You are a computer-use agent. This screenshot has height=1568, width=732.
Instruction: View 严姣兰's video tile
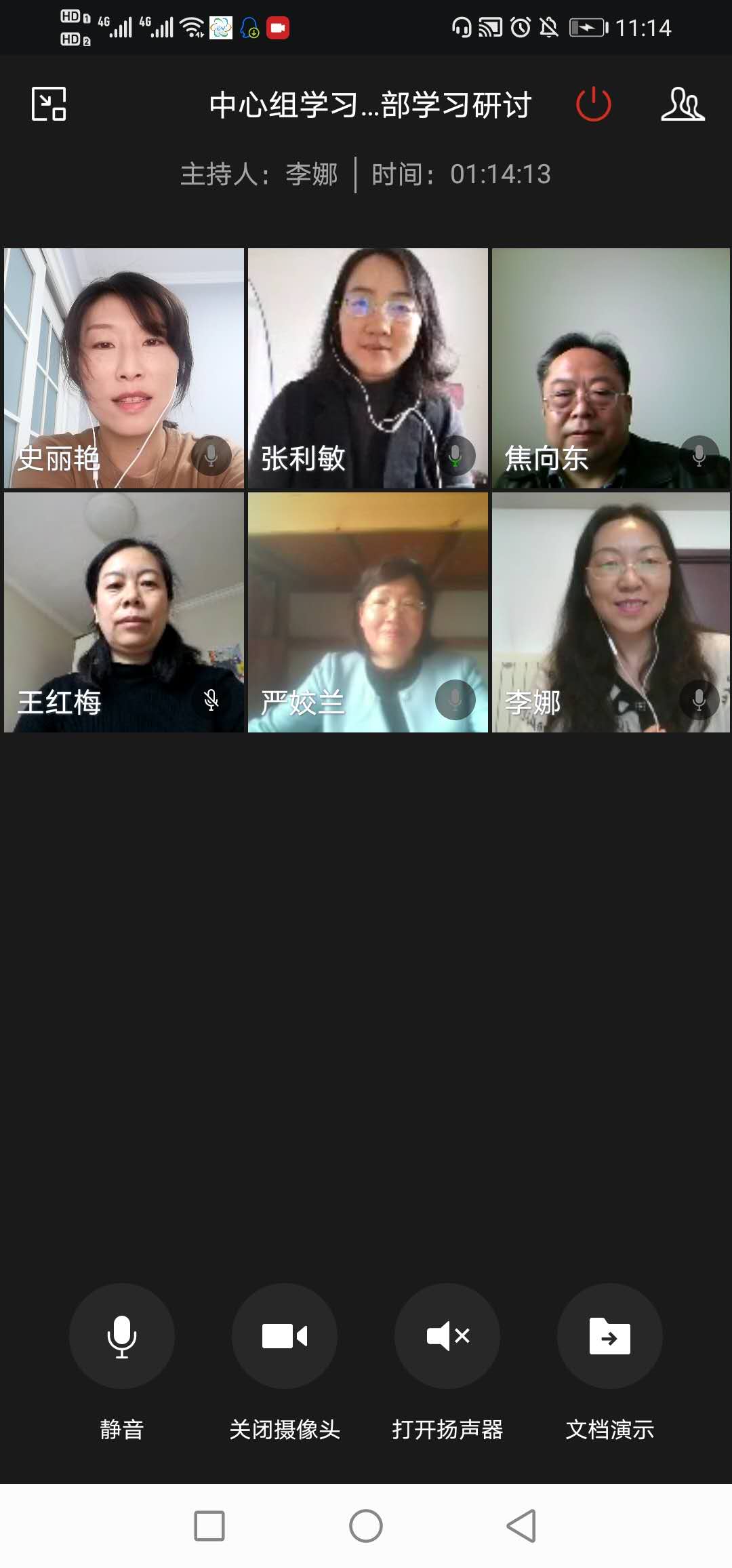pyautogui.click(x=367, y=612)
